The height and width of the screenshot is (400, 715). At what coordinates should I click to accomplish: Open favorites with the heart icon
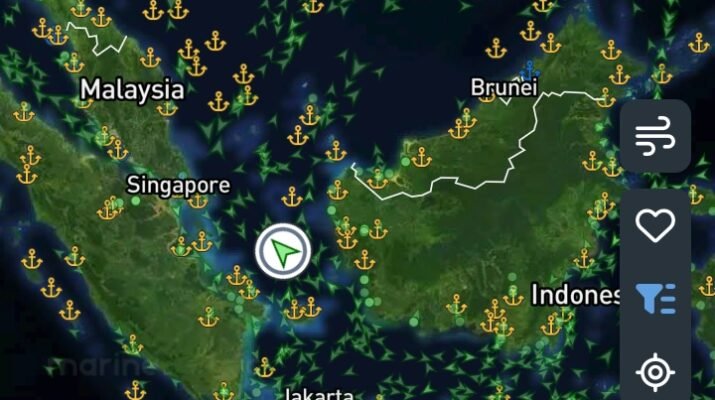click(655, 226)
